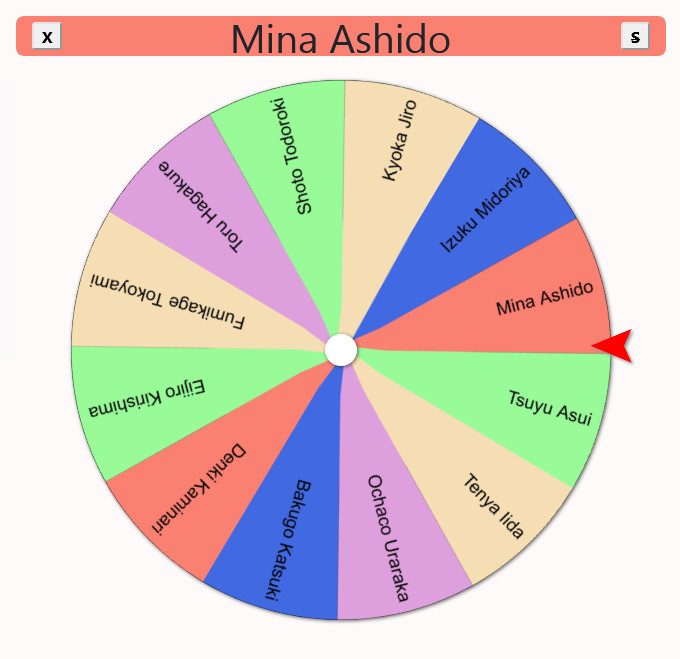Tap the x button on the result banner
The width and height of the screenshot is (680, 659).
(x=46, y=37)
